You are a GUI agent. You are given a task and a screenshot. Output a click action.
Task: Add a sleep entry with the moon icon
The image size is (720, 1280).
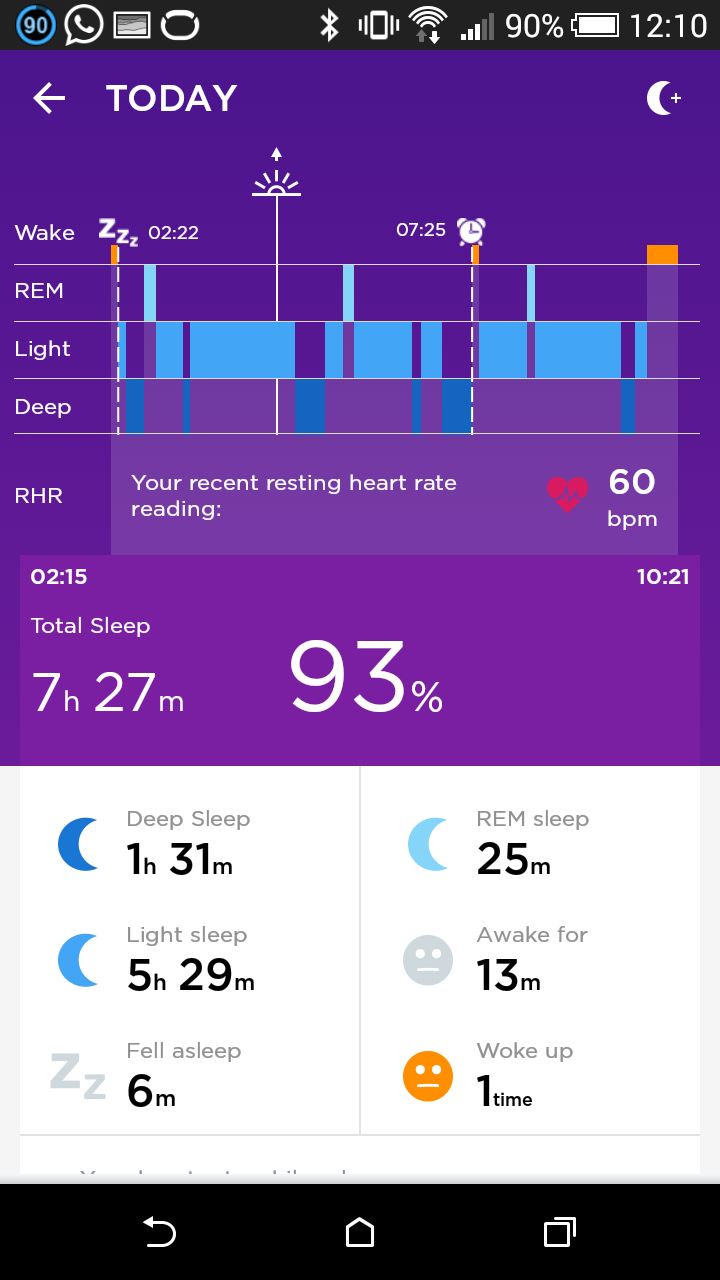click(663, 98)
